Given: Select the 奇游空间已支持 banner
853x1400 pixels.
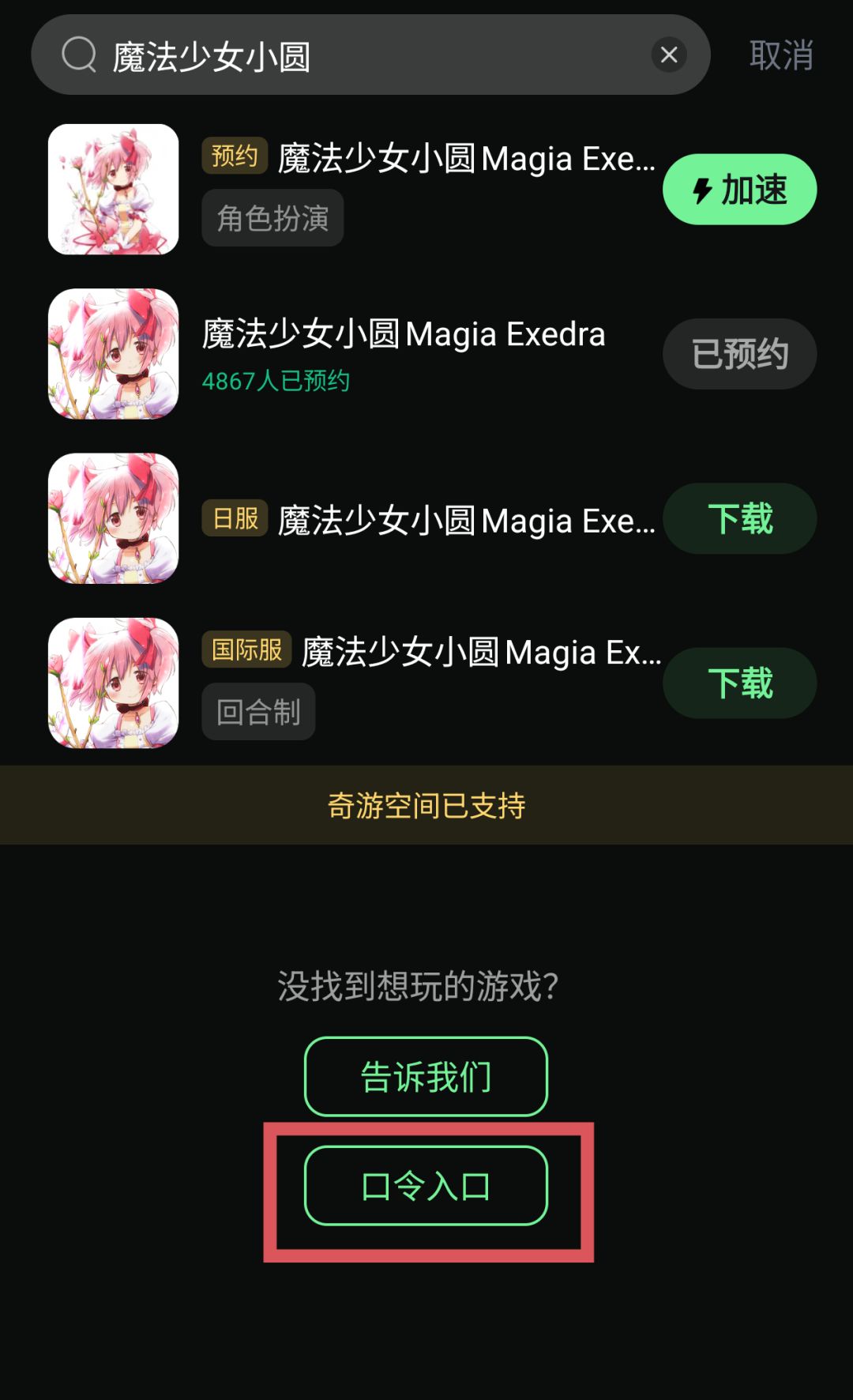Looking at the screenshot, I should pyautogui.click(x=426, y=805).
